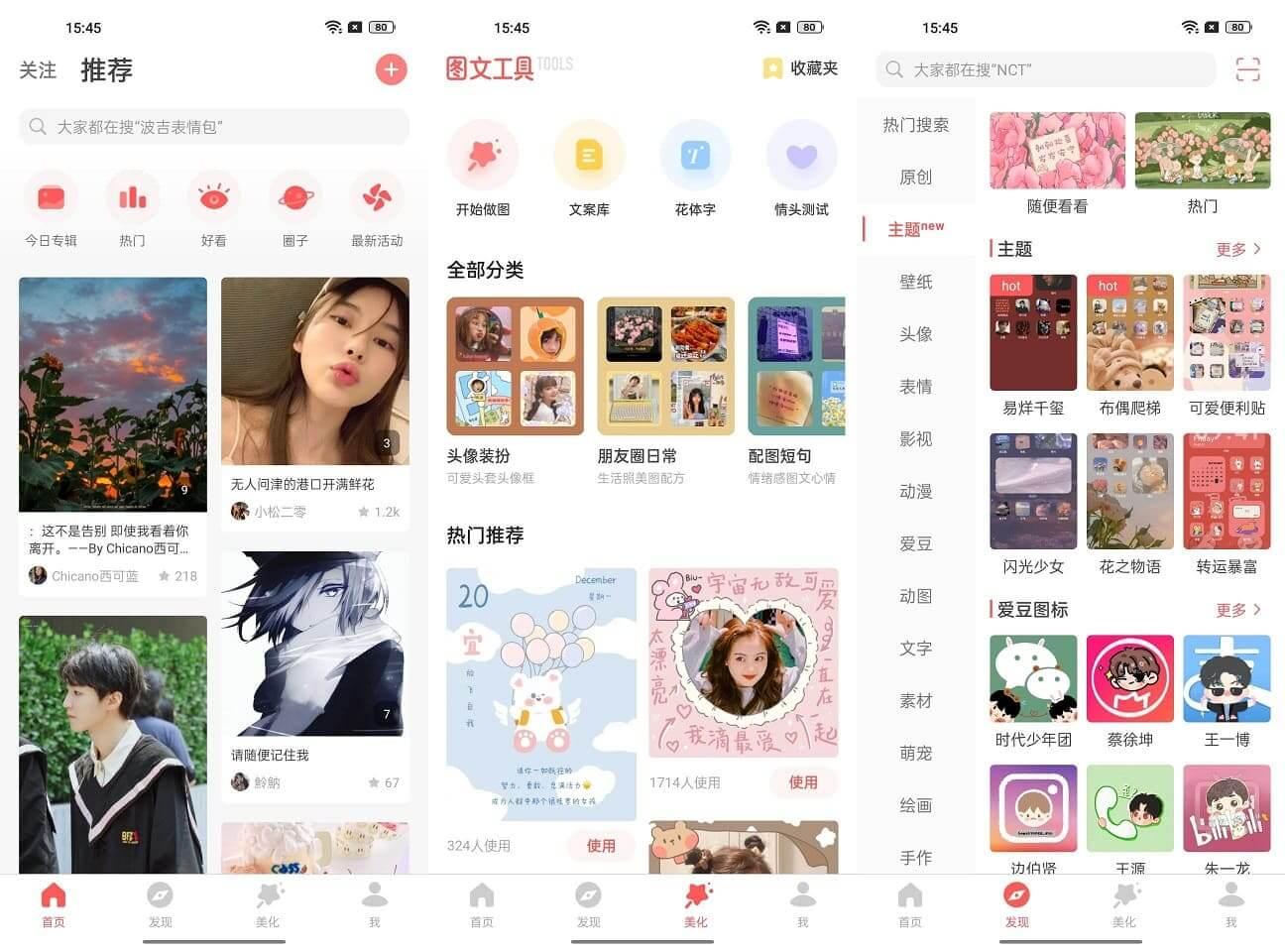Viewport: 1285px width, 952px height.
Task: Open the 圈子 circles shortcut
Action: point(295,208)
